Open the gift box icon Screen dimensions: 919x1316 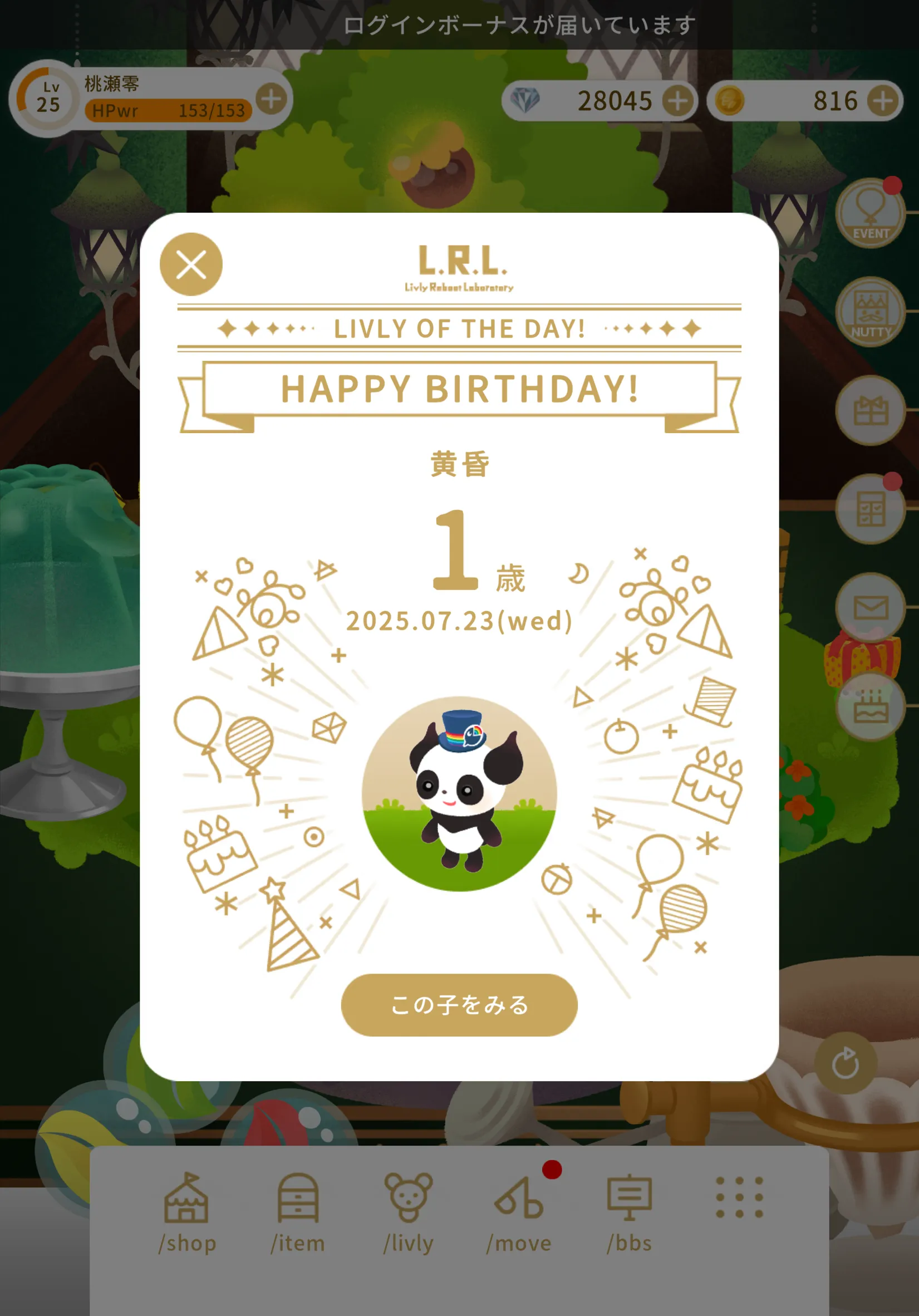click(x=871, y=410)
